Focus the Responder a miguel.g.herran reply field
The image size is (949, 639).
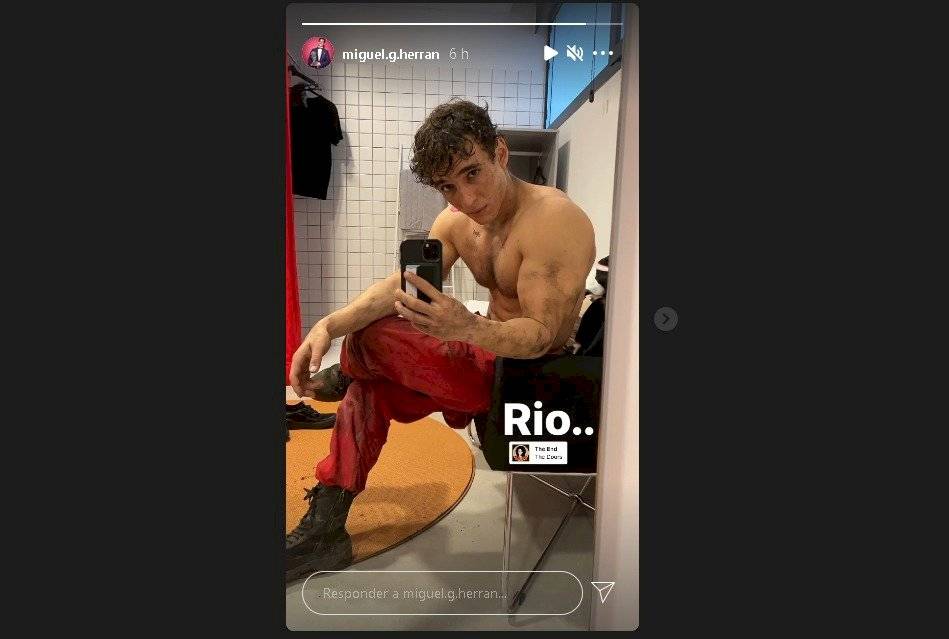(442, 593)
